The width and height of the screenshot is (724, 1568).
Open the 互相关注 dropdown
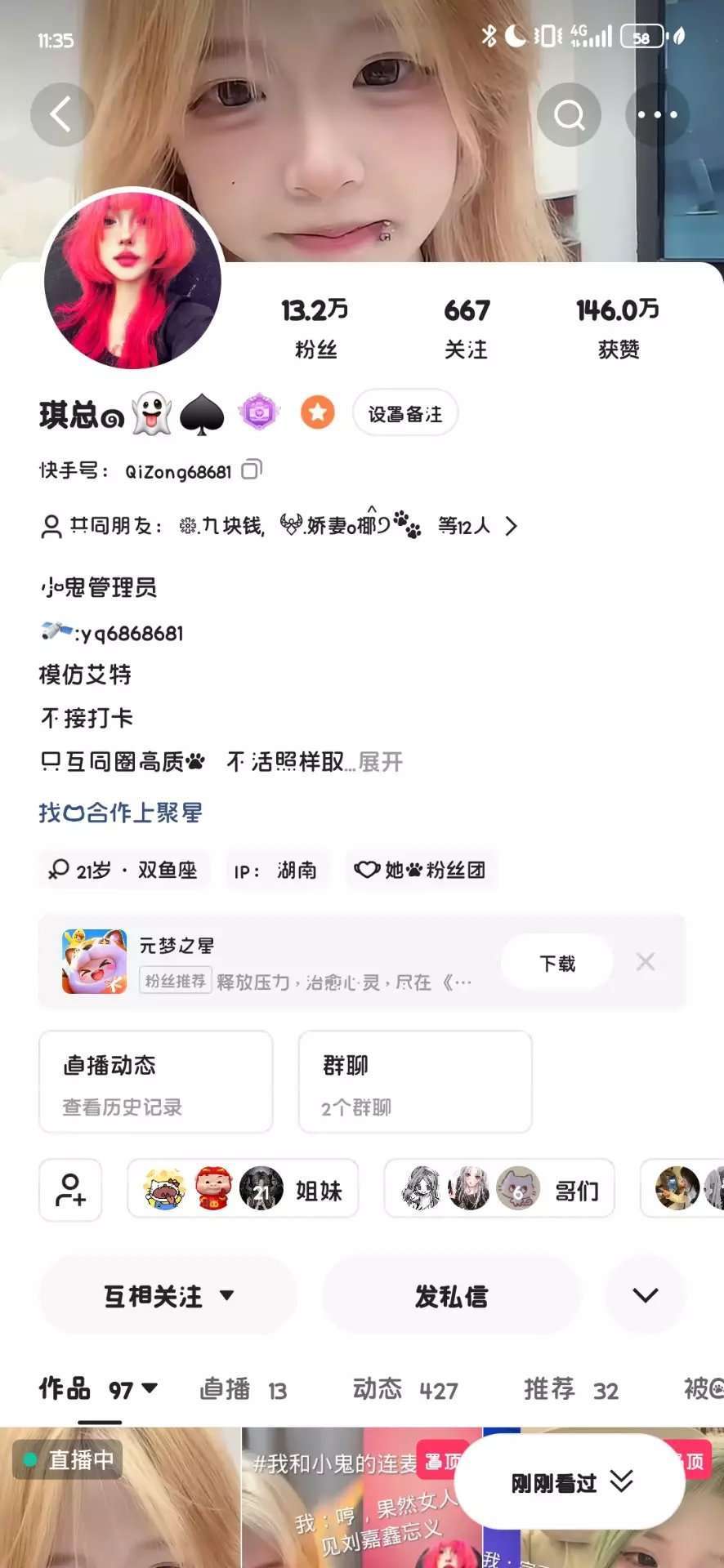[x=168, y=1296]
